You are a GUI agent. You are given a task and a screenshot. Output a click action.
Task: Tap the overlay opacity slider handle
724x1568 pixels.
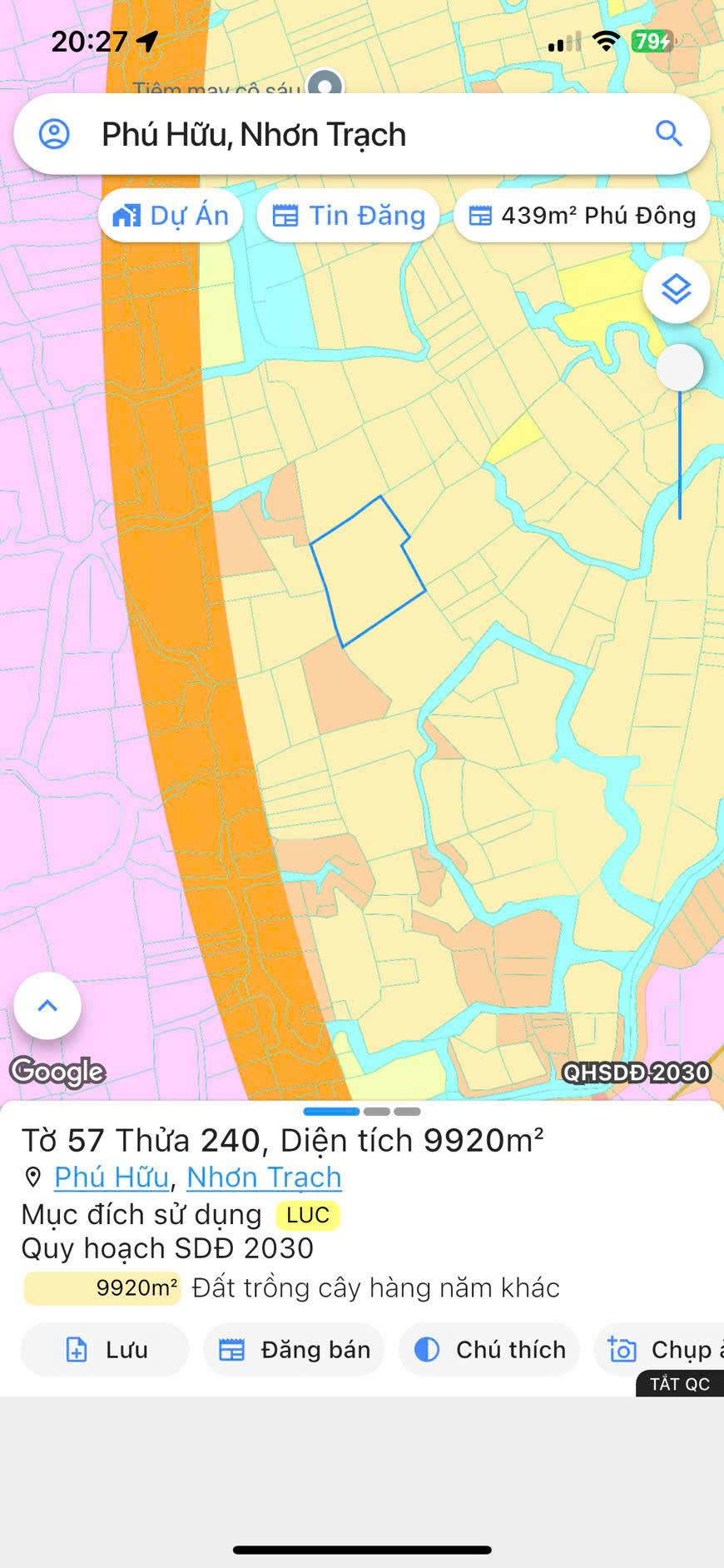pos(680,367)
